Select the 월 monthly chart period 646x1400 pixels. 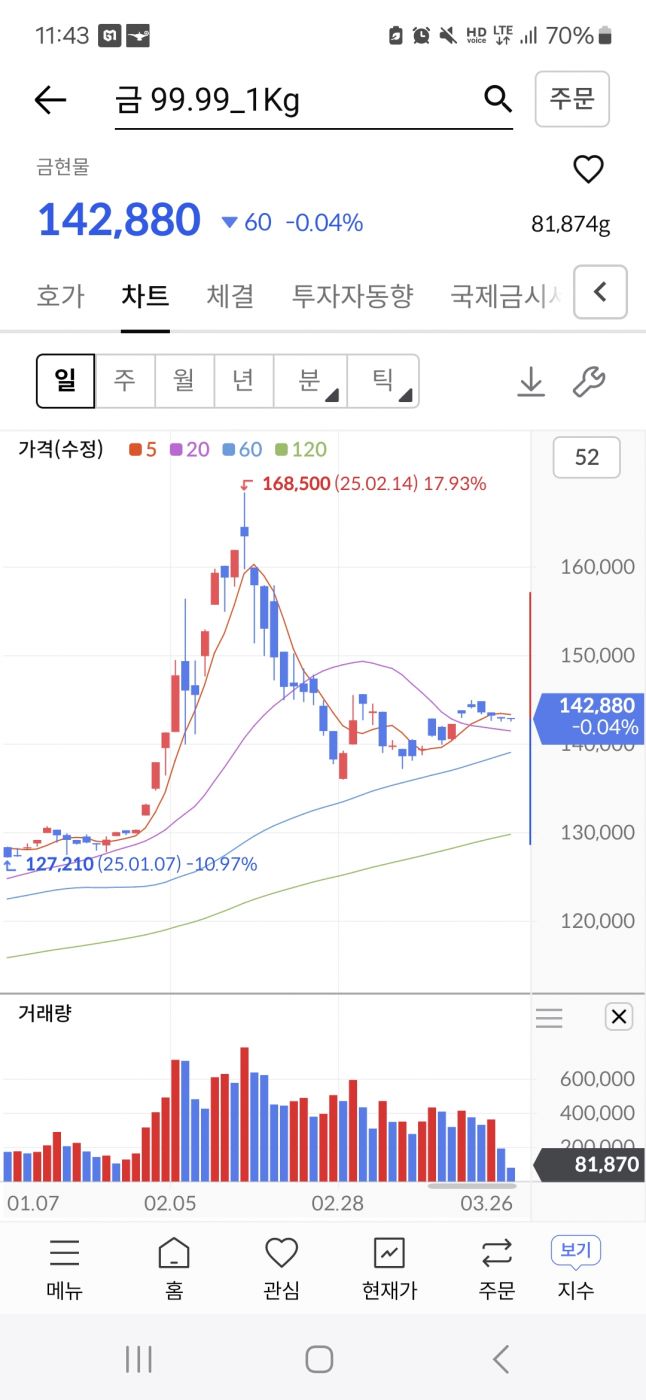[x=184, y=381]
